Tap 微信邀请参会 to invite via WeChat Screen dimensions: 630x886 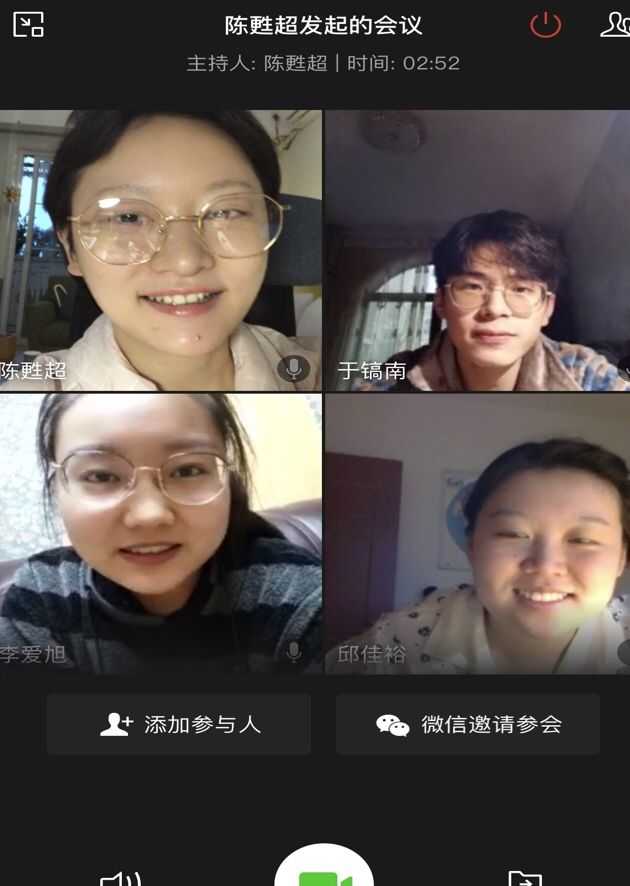(x=467, y=725)
